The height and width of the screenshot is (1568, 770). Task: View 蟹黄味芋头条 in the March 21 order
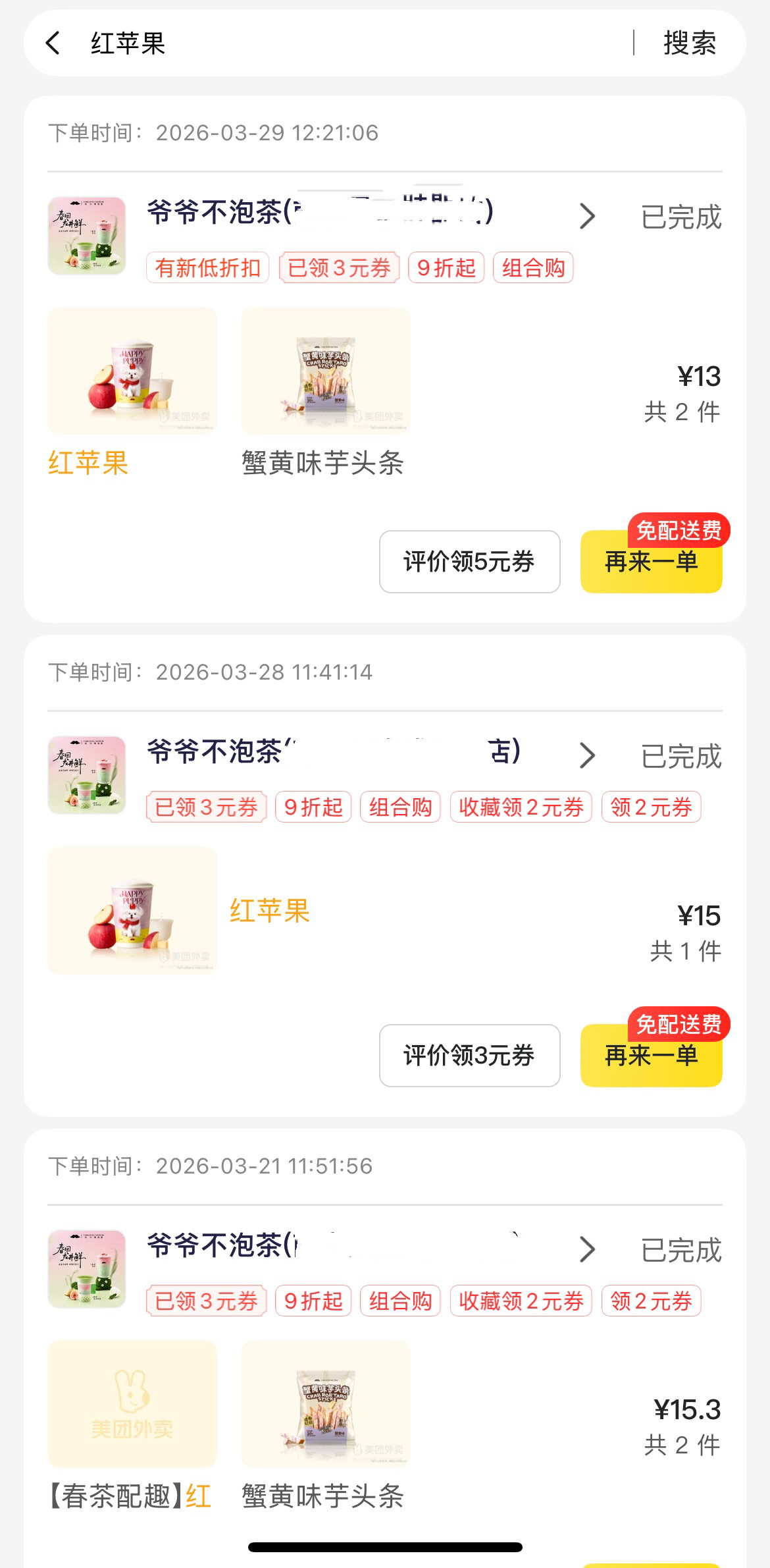pos(326,1405)
